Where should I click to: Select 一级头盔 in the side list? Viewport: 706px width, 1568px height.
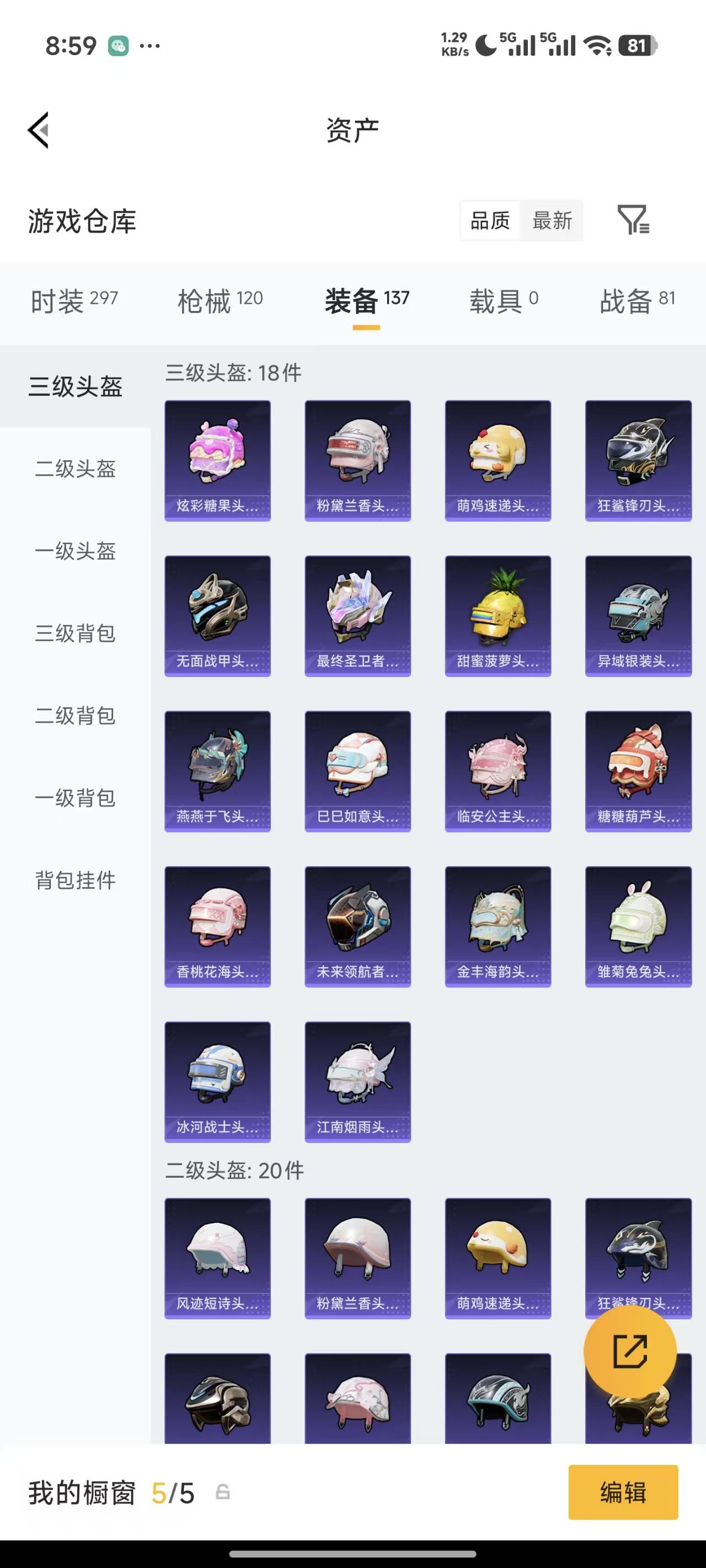click(x=76, y=551)
